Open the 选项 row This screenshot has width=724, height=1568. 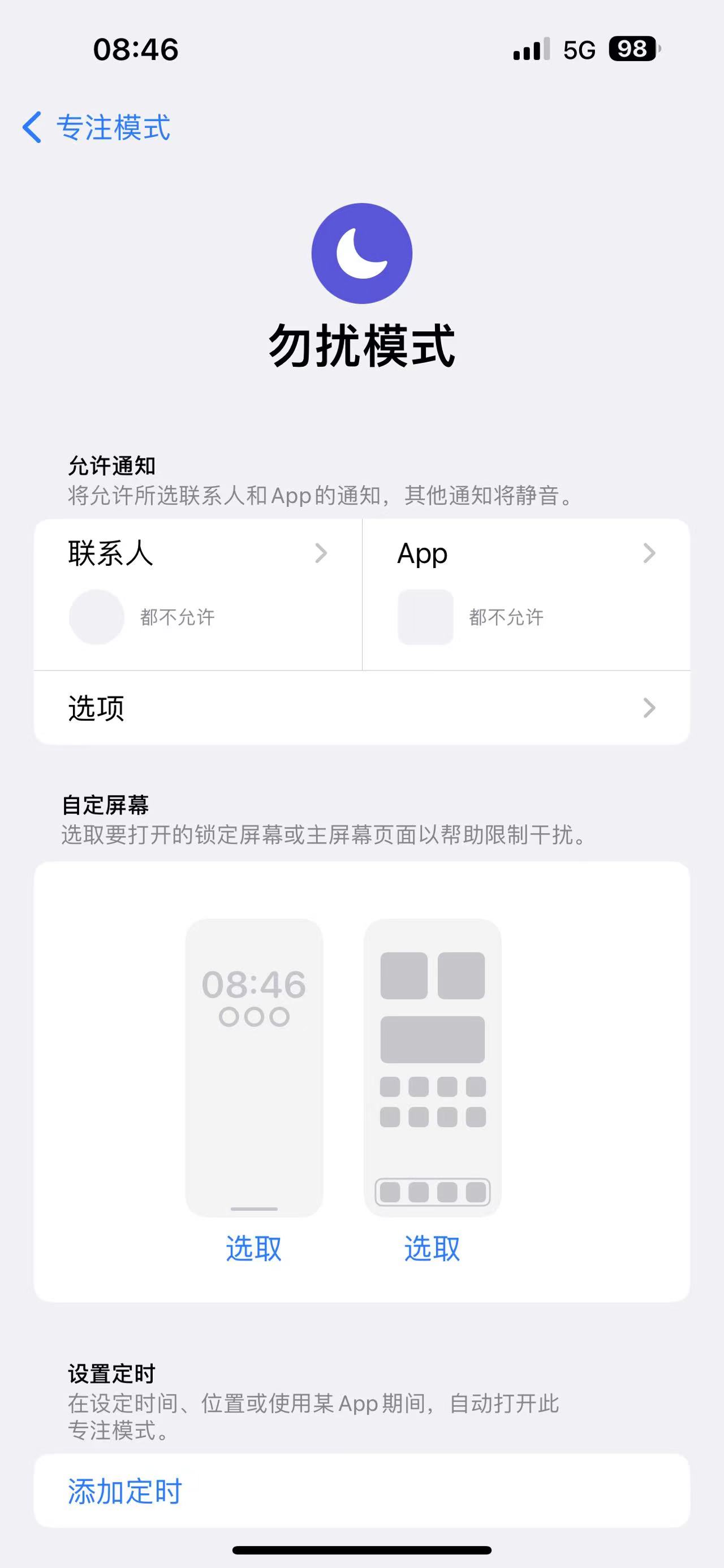click(361, 708)
